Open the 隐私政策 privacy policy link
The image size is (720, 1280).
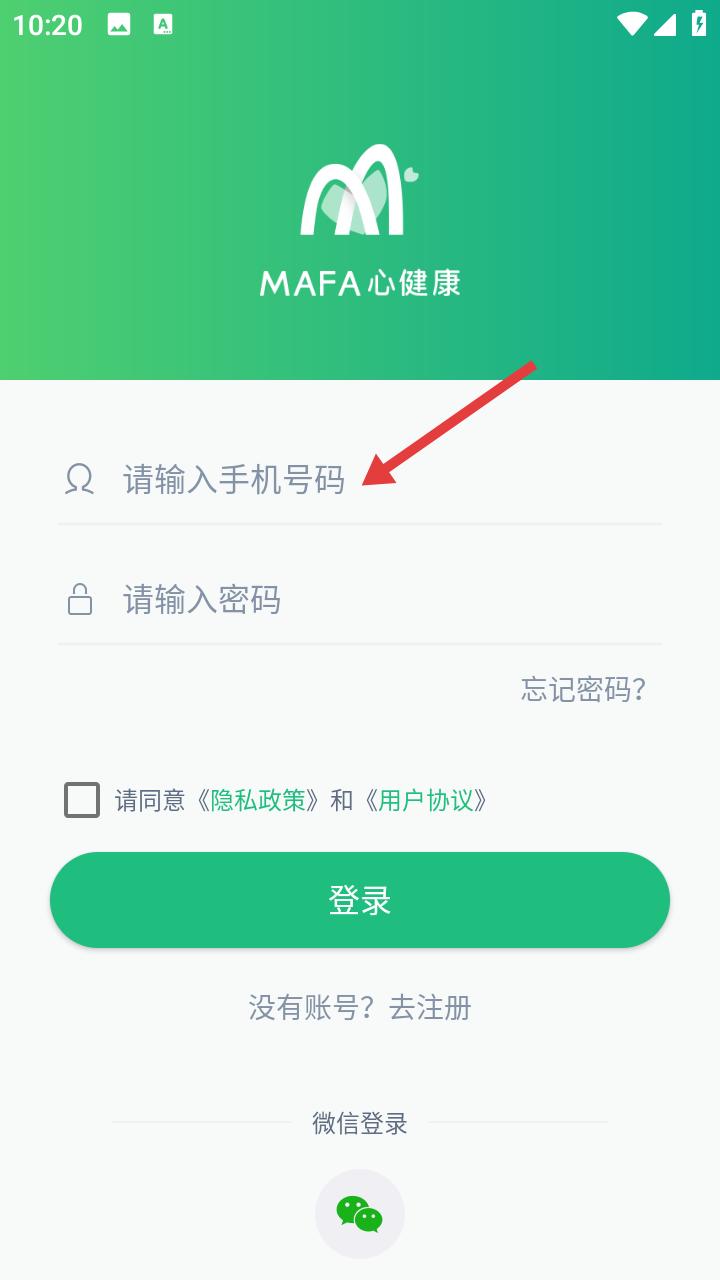pyautogui.click(x=259, y=800)
